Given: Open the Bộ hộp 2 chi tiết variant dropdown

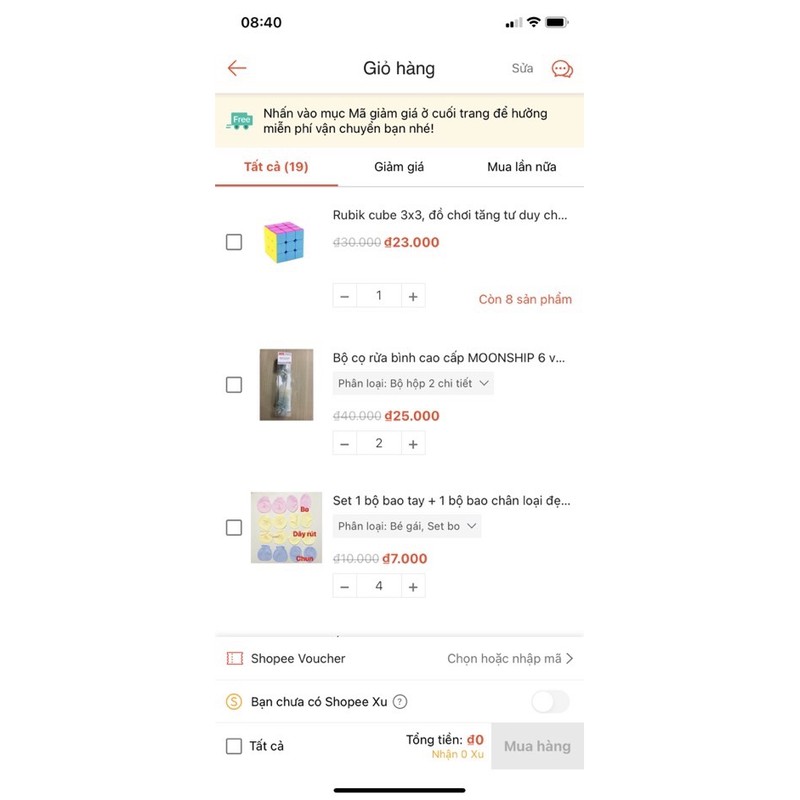Looking at the screenshot, I should [x=413, y=383].
